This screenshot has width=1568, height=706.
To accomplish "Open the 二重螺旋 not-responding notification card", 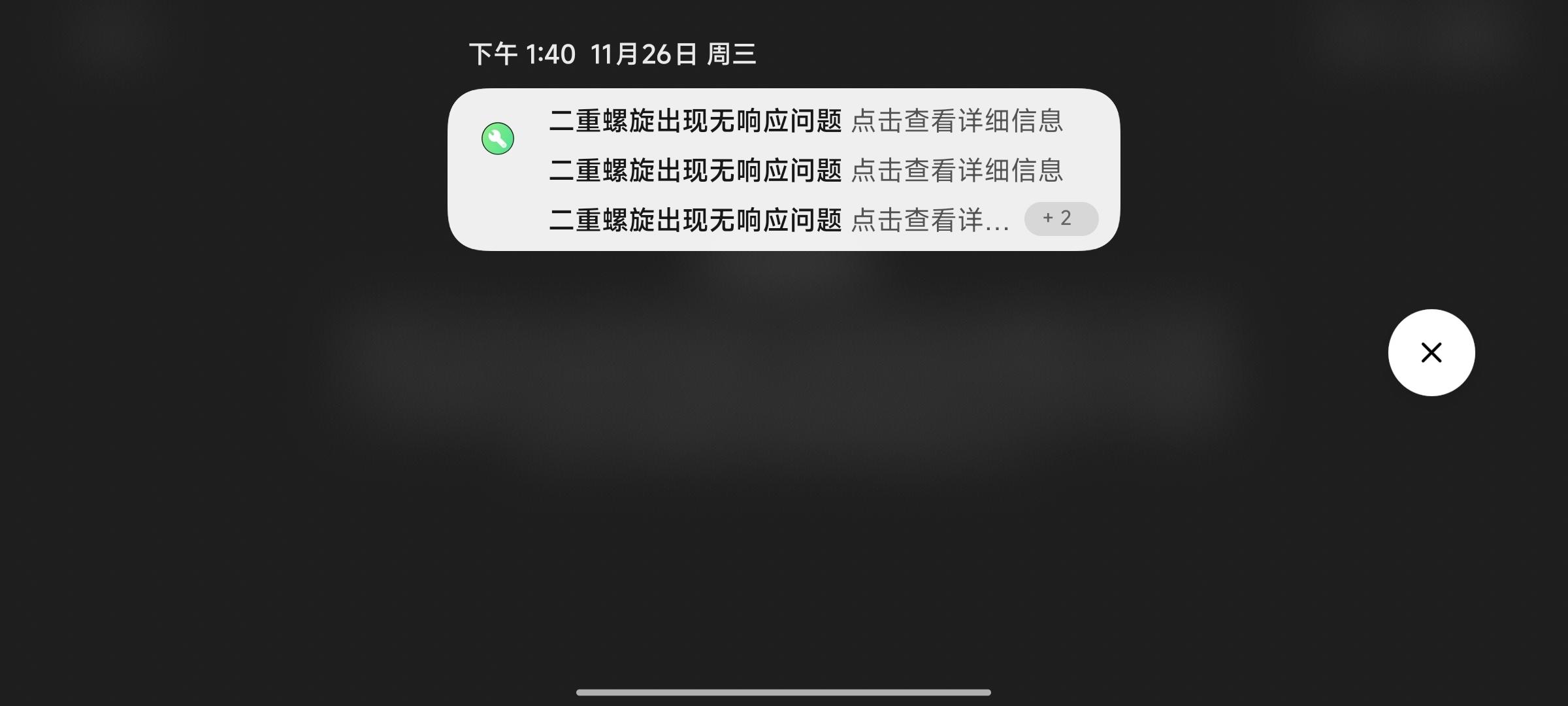I will point(783,145).
